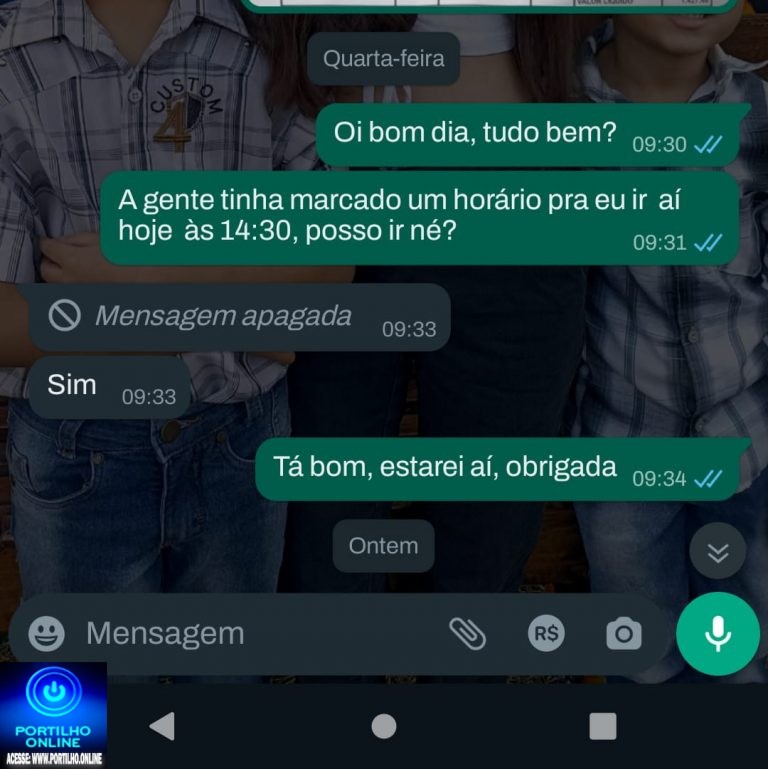Screen dimensions: 768x769
Task: Open the R$ payment option
Action: pyautogui.click(x=546, y=633)
